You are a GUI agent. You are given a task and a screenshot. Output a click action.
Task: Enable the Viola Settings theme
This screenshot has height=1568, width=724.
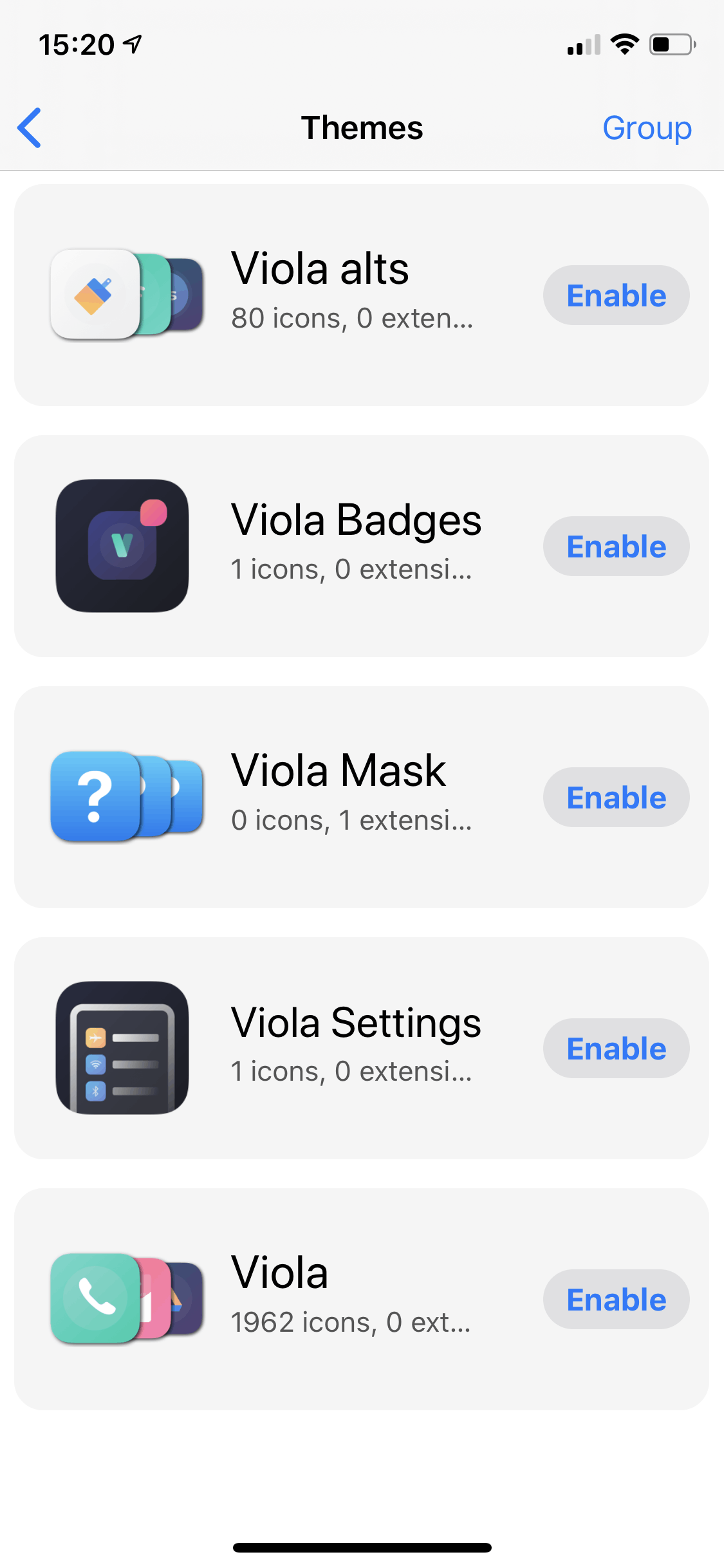click(x=616, y=1049)
